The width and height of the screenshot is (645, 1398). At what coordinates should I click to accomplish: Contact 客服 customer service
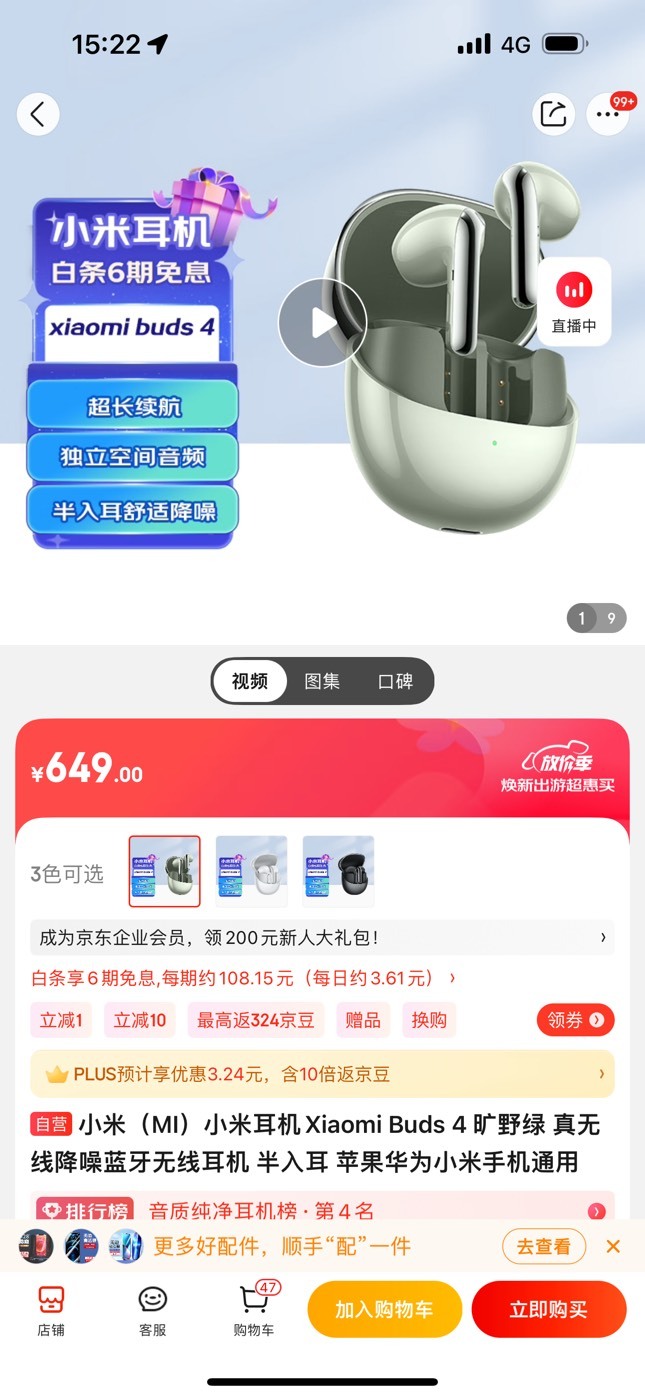152,1310
